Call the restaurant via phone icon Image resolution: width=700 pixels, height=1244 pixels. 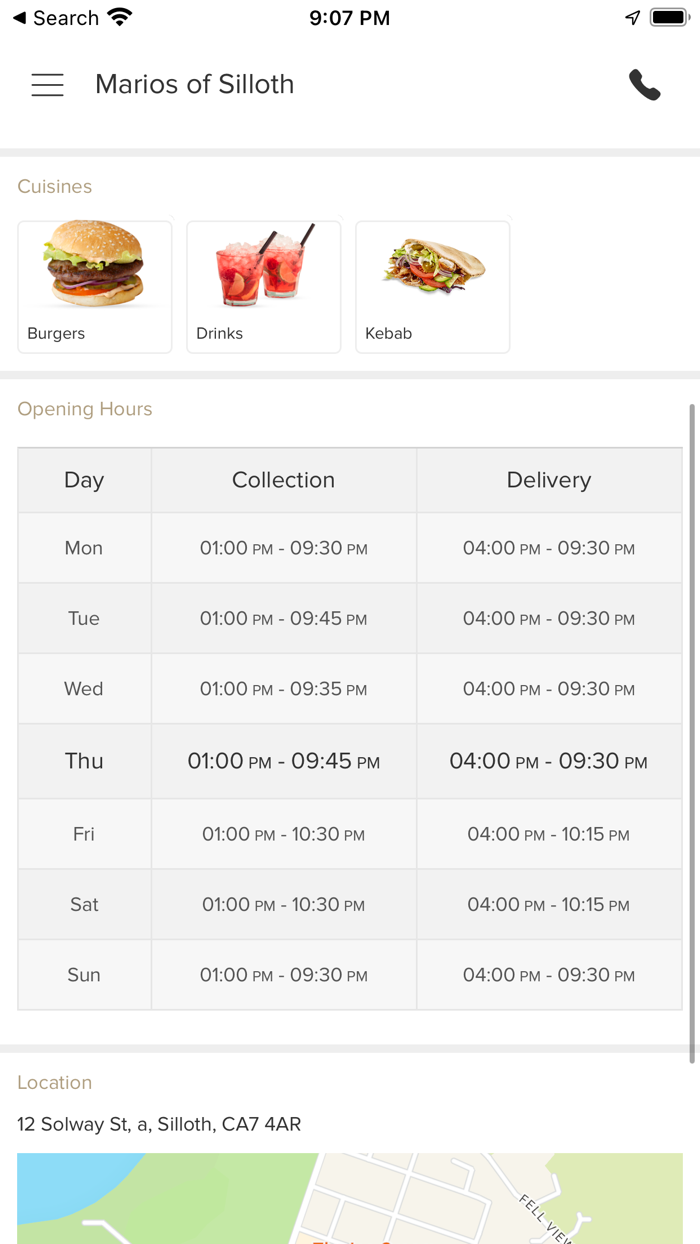(645, 85)
